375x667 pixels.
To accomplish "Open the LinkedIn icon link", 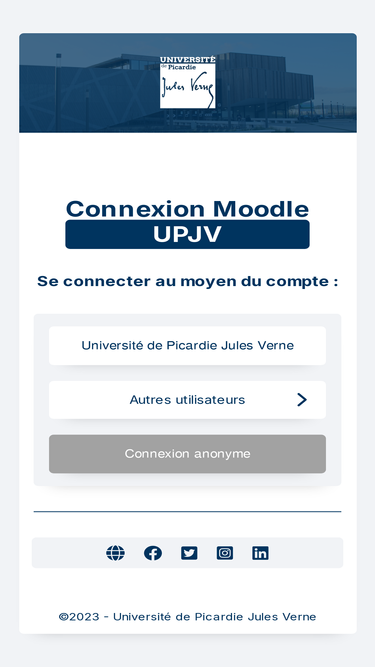I will (x=260, y=553).
